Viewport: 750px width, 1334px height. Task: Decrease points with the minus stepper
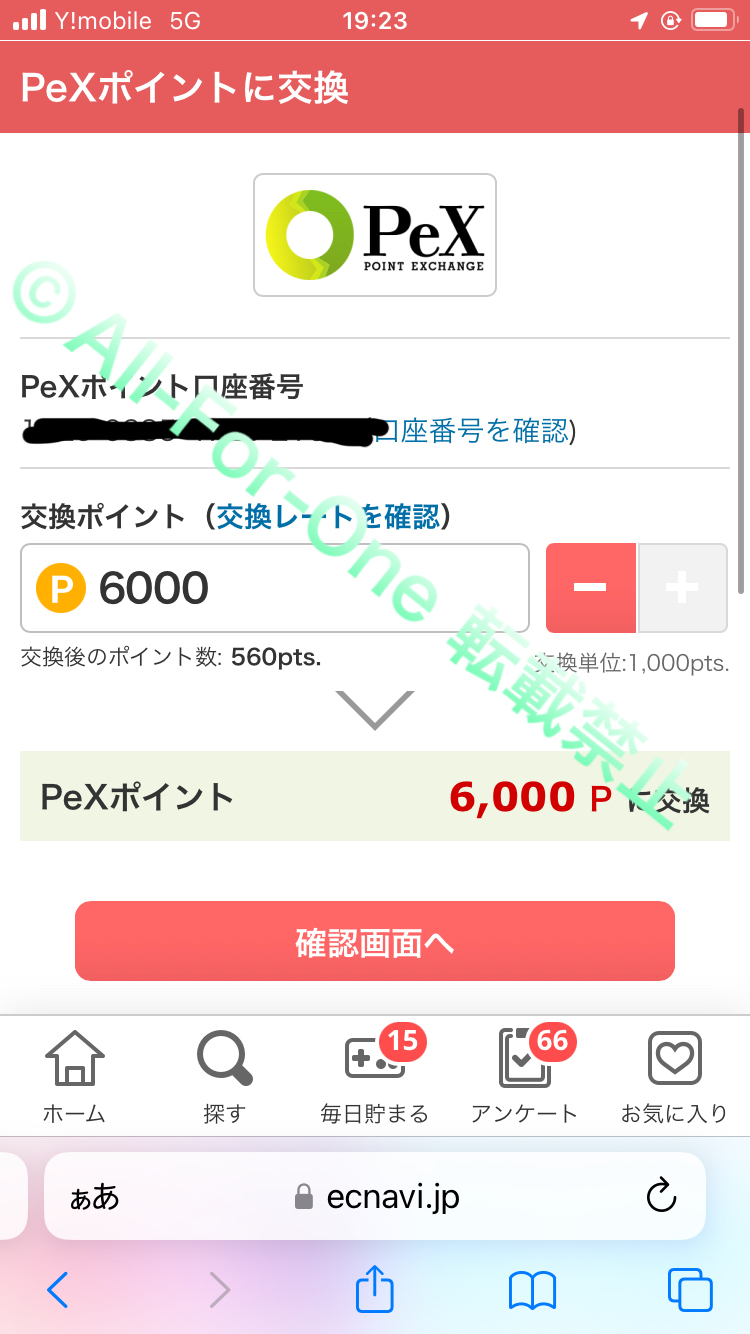click(x=590, y=588)
